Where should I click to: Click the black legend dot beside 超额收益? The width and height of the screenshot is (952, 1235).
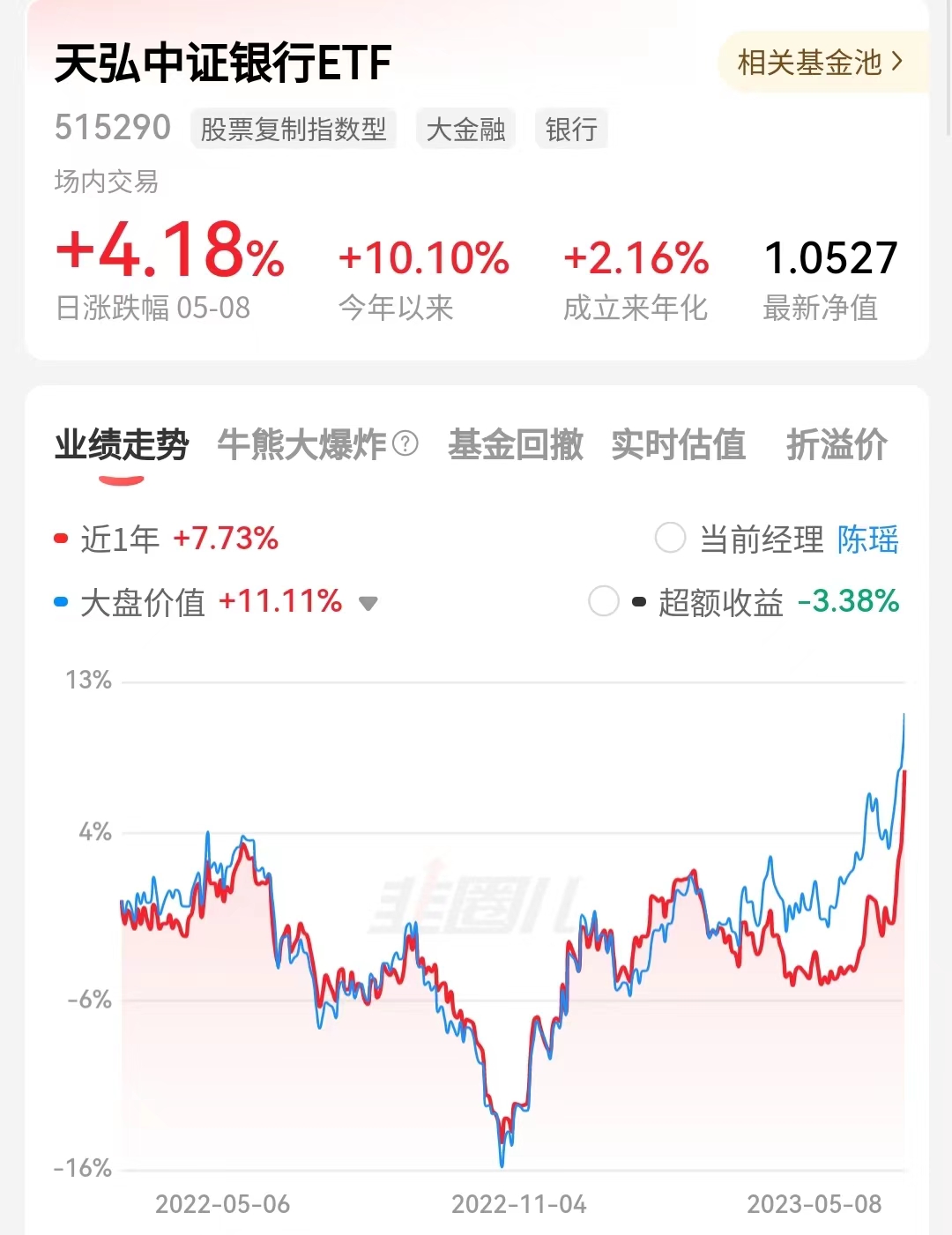coord(641,601)
